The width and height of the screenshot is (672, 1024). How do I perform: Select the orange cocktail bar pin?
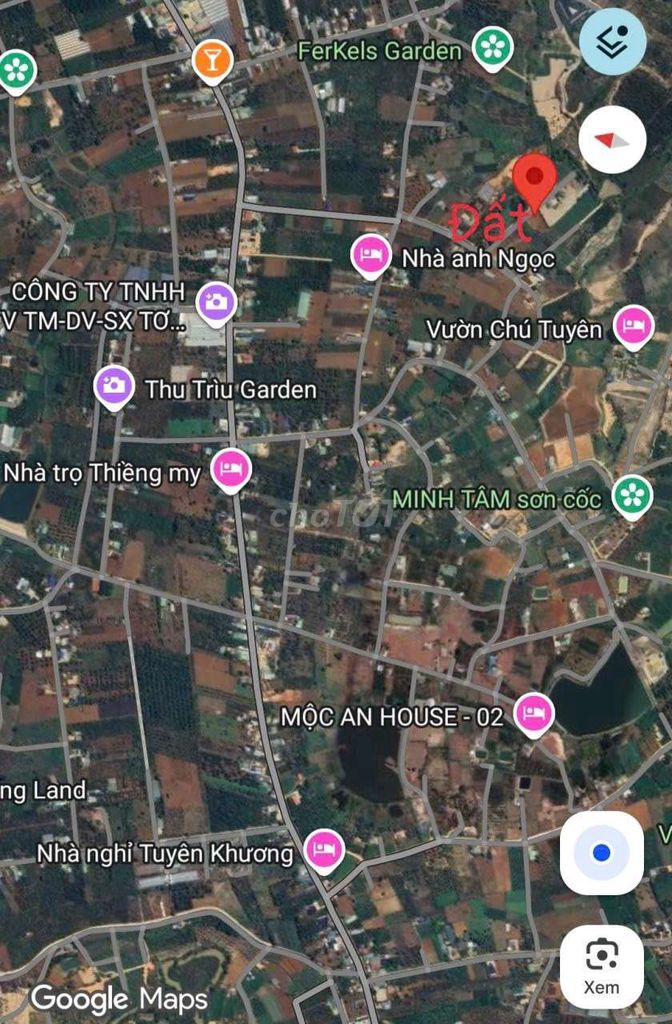coord(212,62)
